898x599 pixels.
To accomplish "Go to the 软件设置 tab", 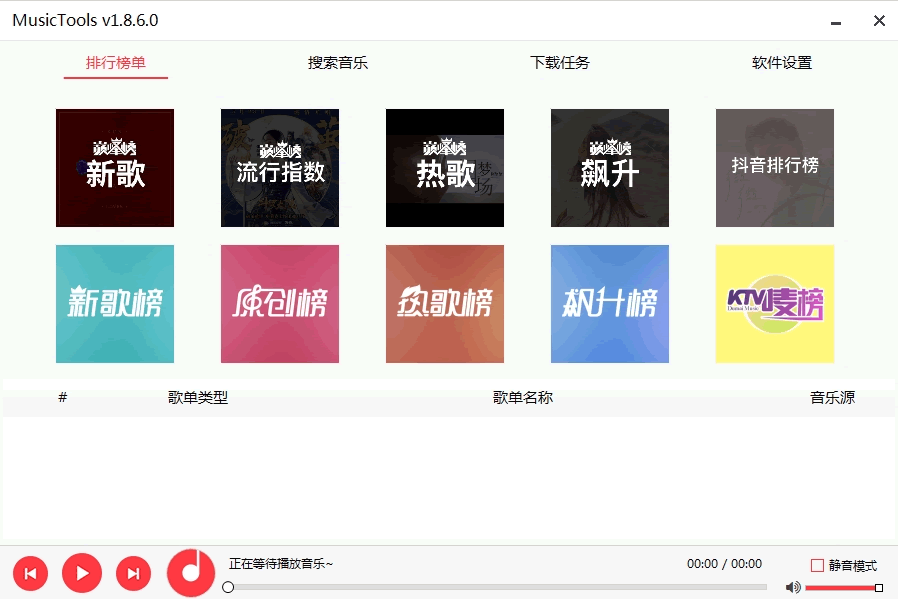I will tap(782, 63).
